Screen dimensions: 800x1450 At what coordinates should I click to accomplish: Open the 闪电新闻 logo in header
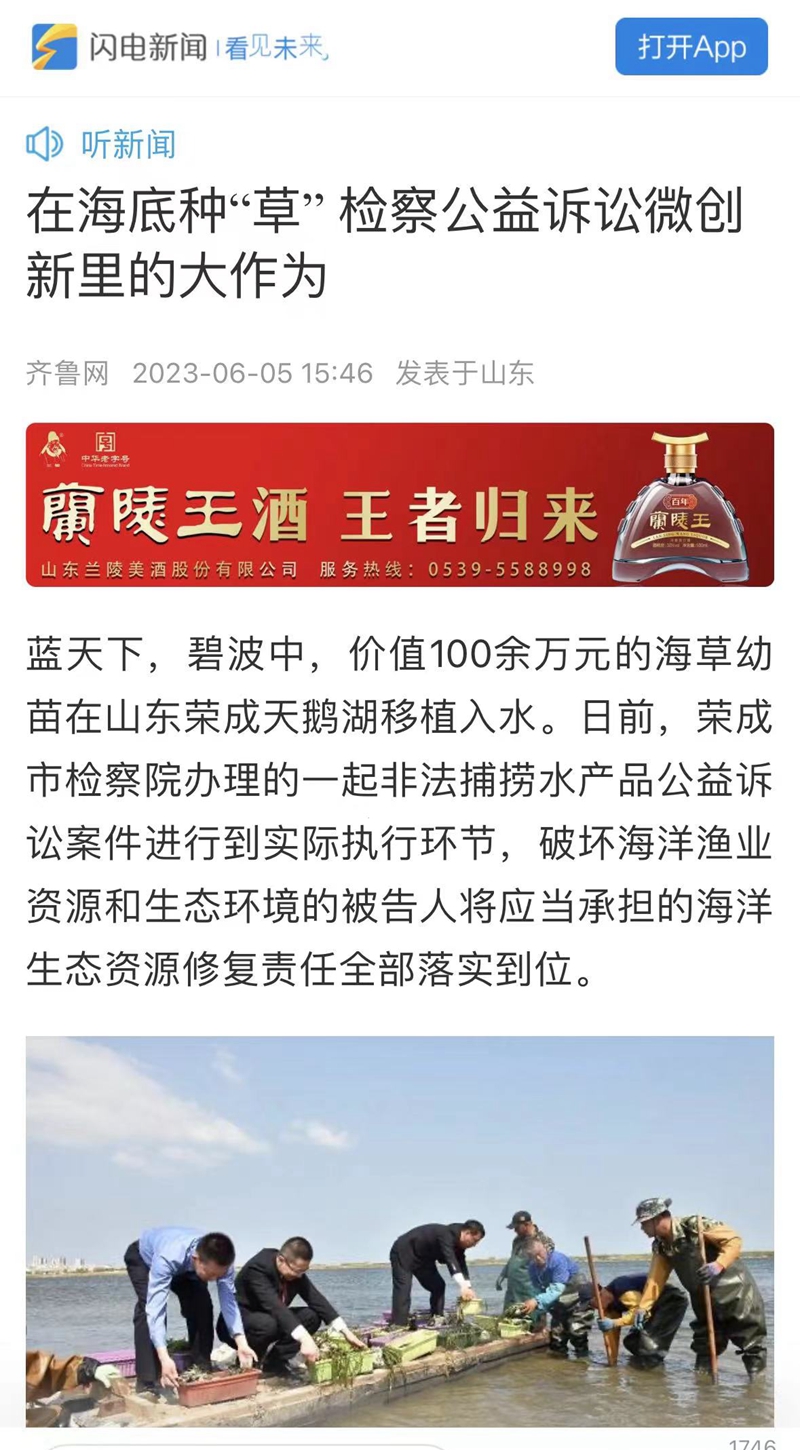(x=120, y=47)
